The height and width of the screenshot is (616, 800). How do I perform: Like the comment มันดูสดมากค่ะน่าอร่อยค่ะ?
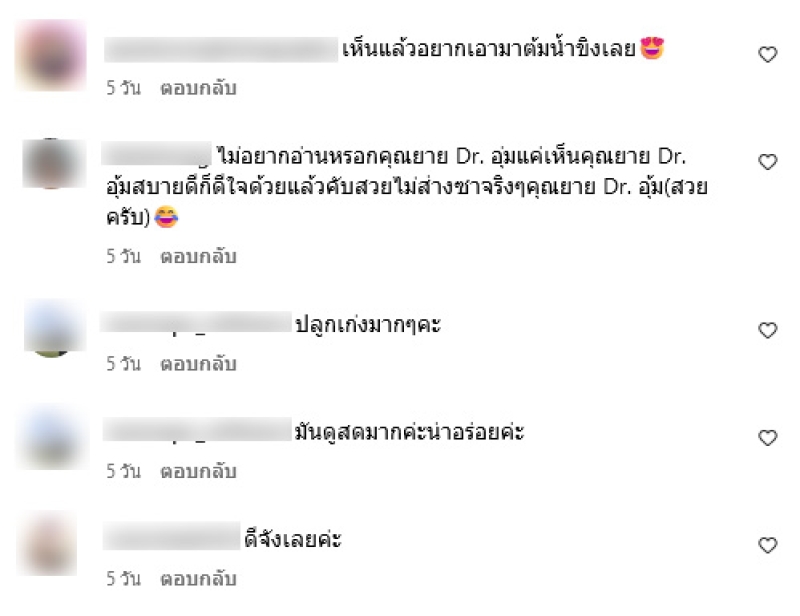(767, 438)
